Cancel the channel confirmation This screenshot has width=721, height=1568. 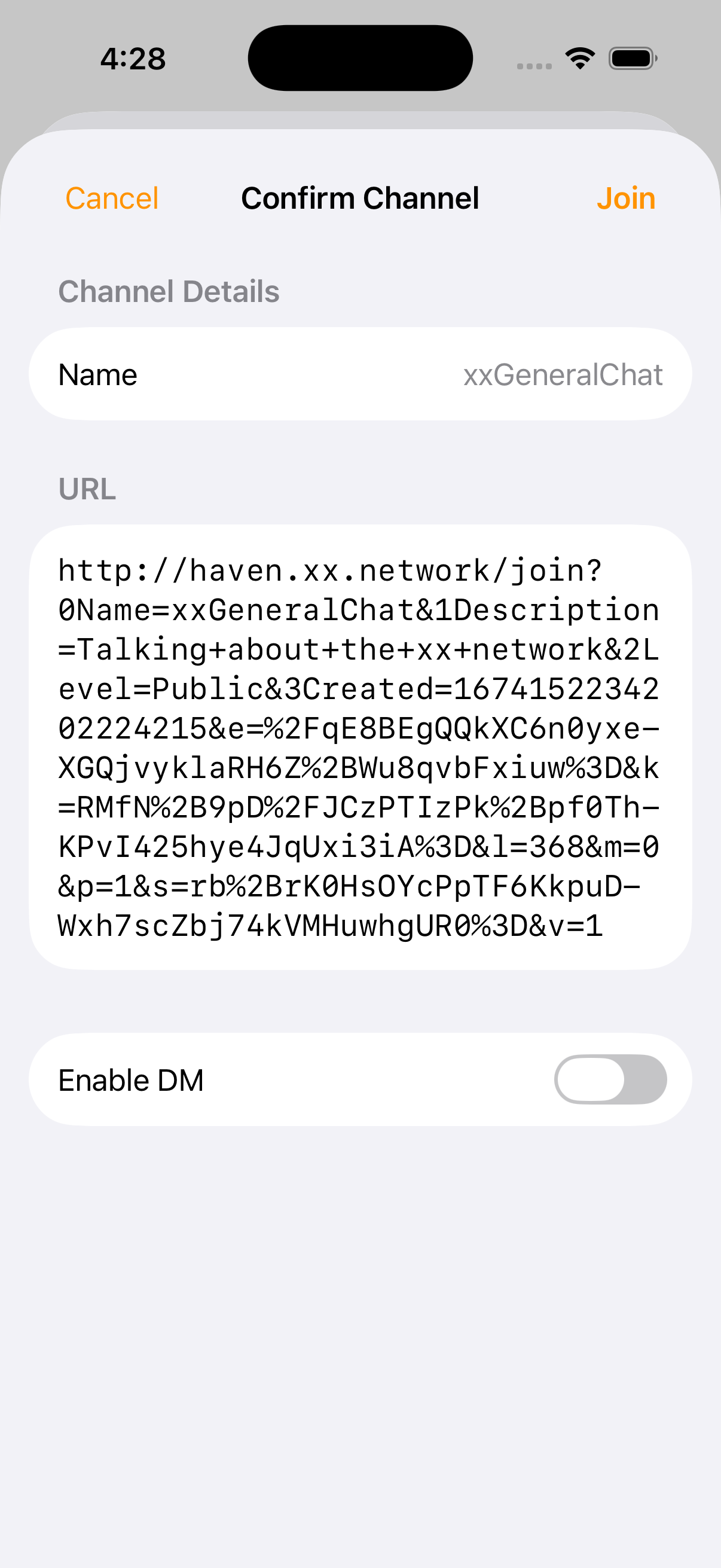coord(112,199)
